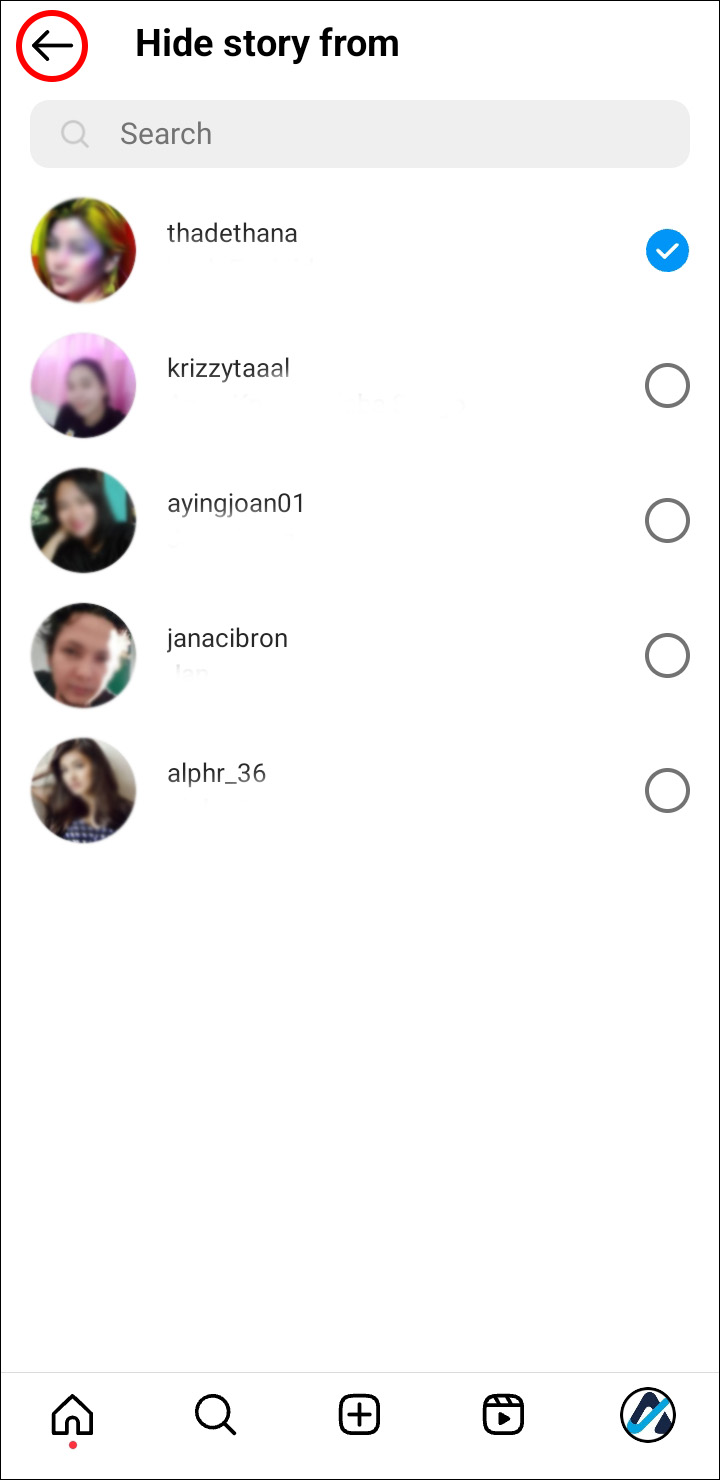Open the Search field
The image size is (720, 1480).
click(360, 134)
